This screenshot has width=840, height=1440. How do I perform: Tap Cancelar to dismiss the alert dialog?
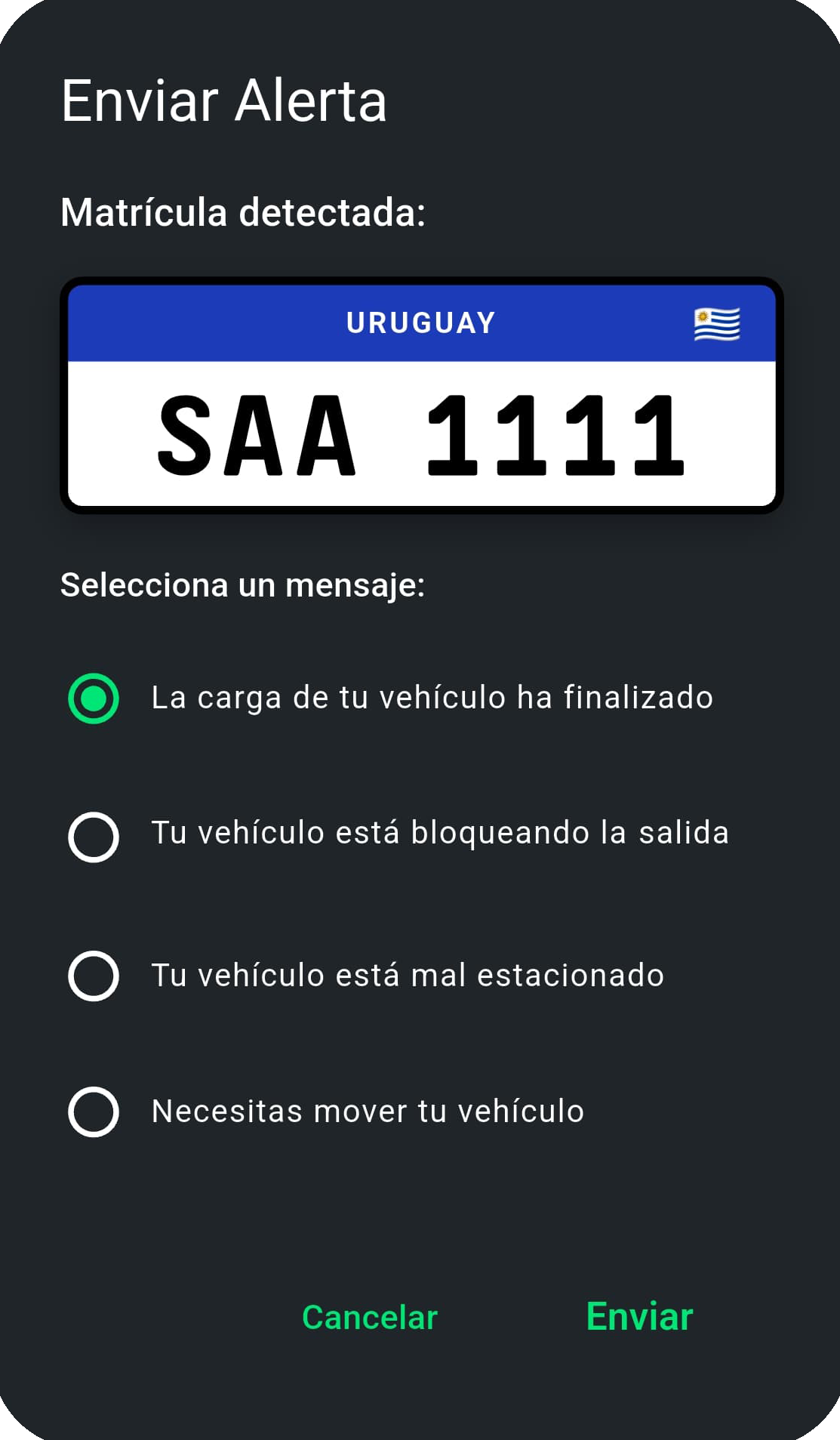pos(370,1318)
